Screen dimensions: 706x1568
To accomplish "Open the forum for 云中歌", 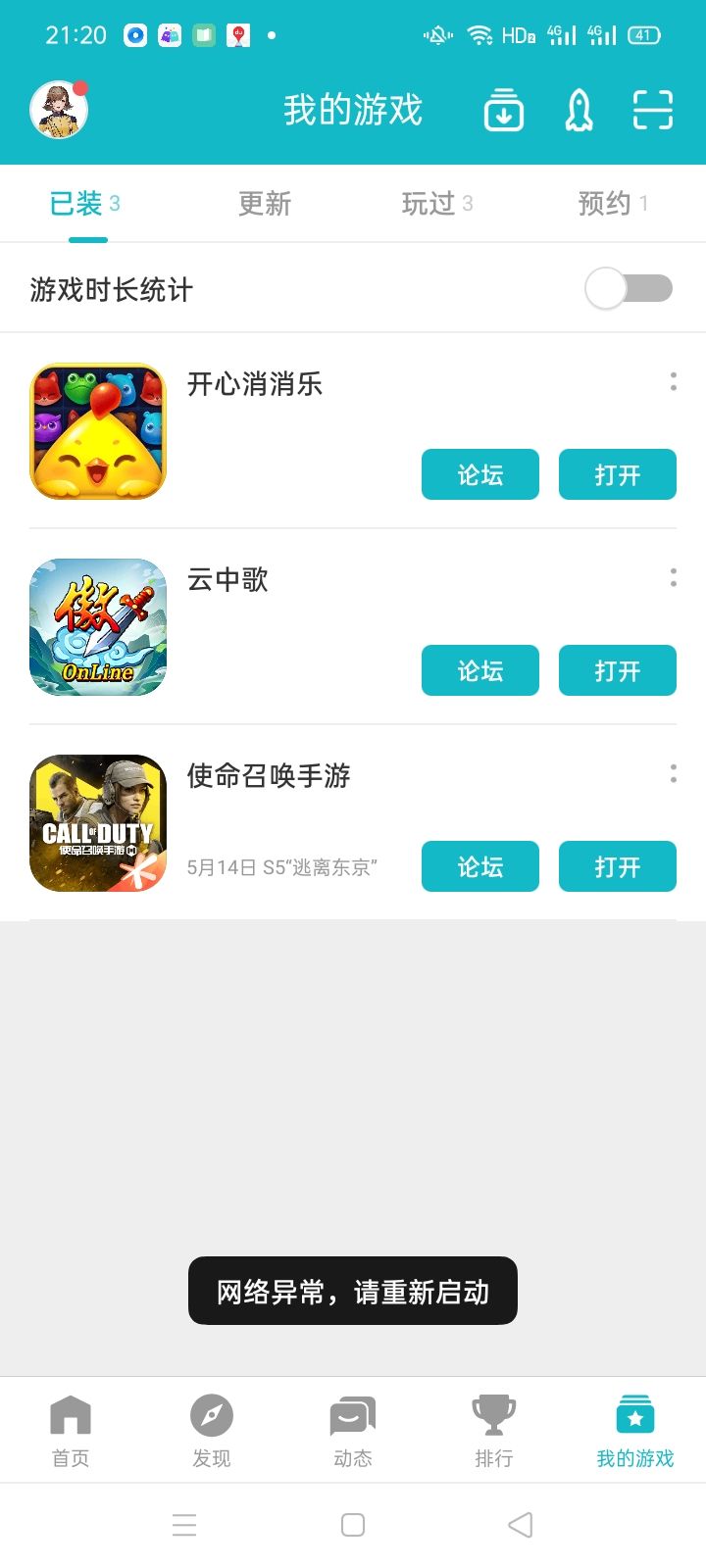I will tap(480, 670).
